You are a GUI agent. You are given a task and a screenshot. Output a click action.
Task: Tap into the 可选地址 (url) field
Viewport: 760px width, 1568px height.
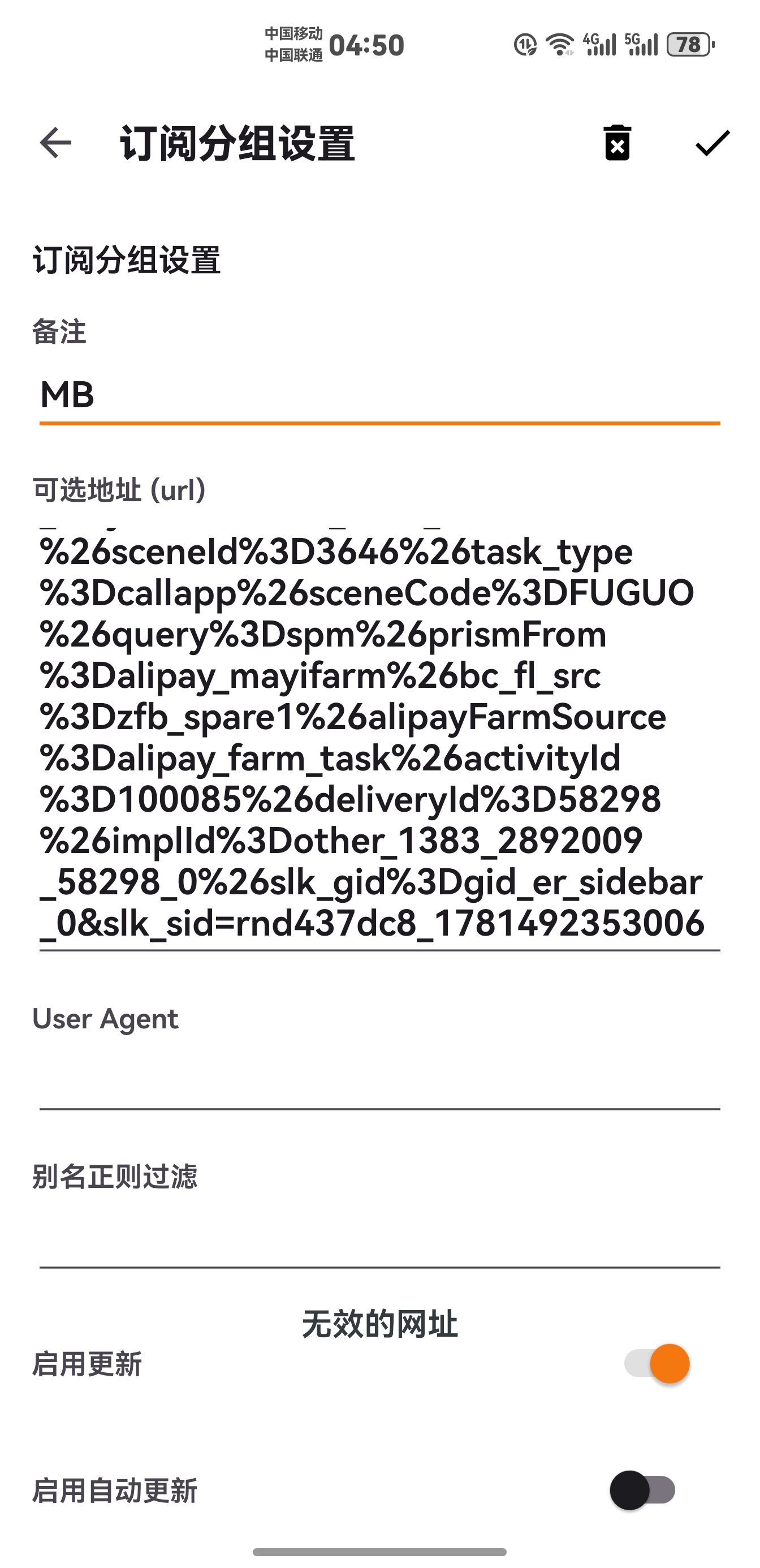pos(379,736)
